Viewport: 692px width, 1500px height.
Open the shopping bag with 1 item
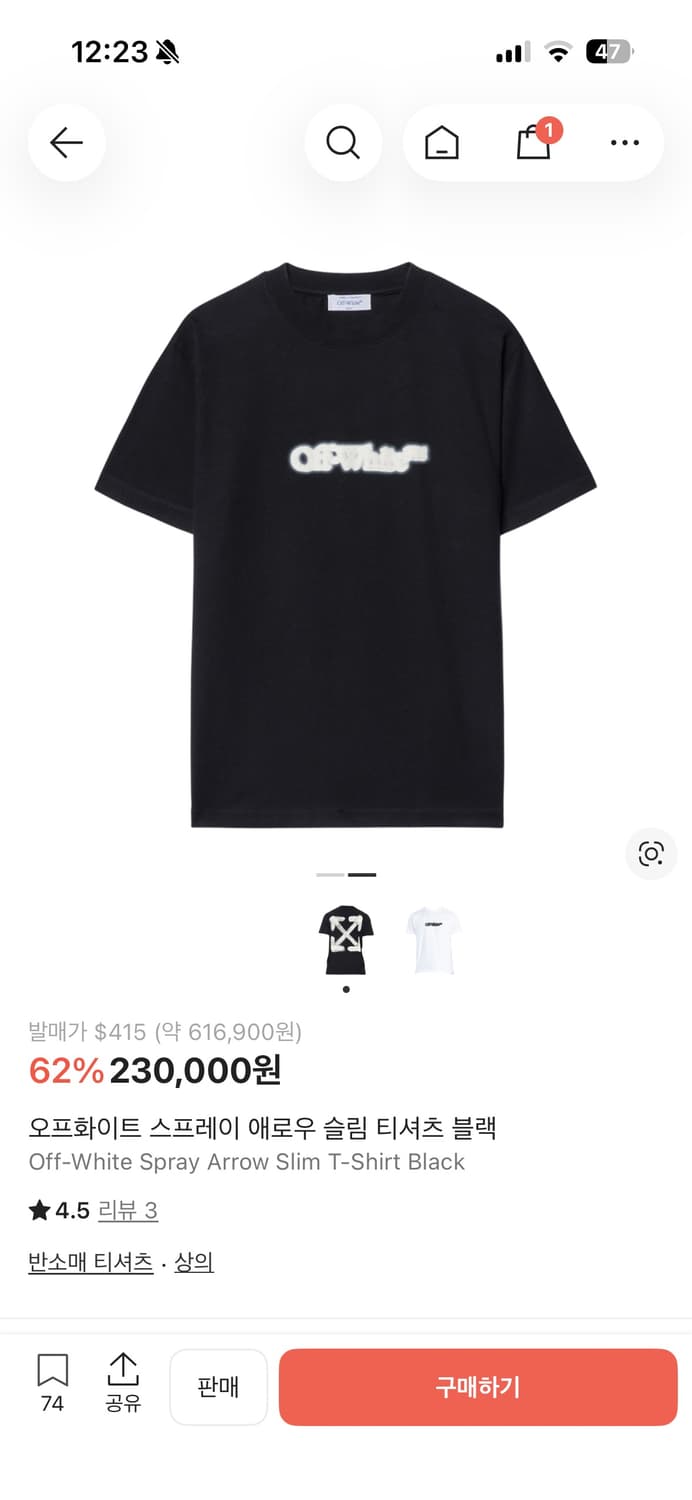click(x=536, y=141)
